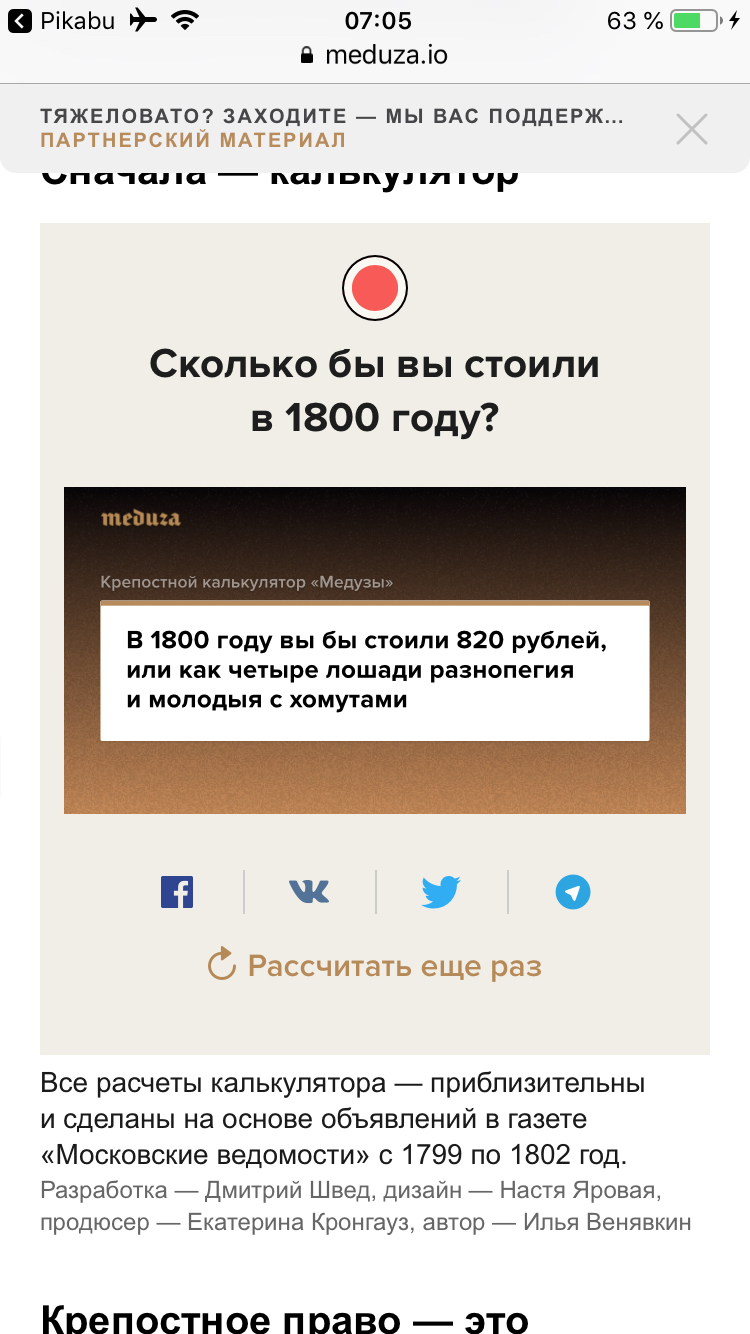Viewport: 750px width, 1334px height.
Task: Share the result via Telegram
Action: click(573, 891)
